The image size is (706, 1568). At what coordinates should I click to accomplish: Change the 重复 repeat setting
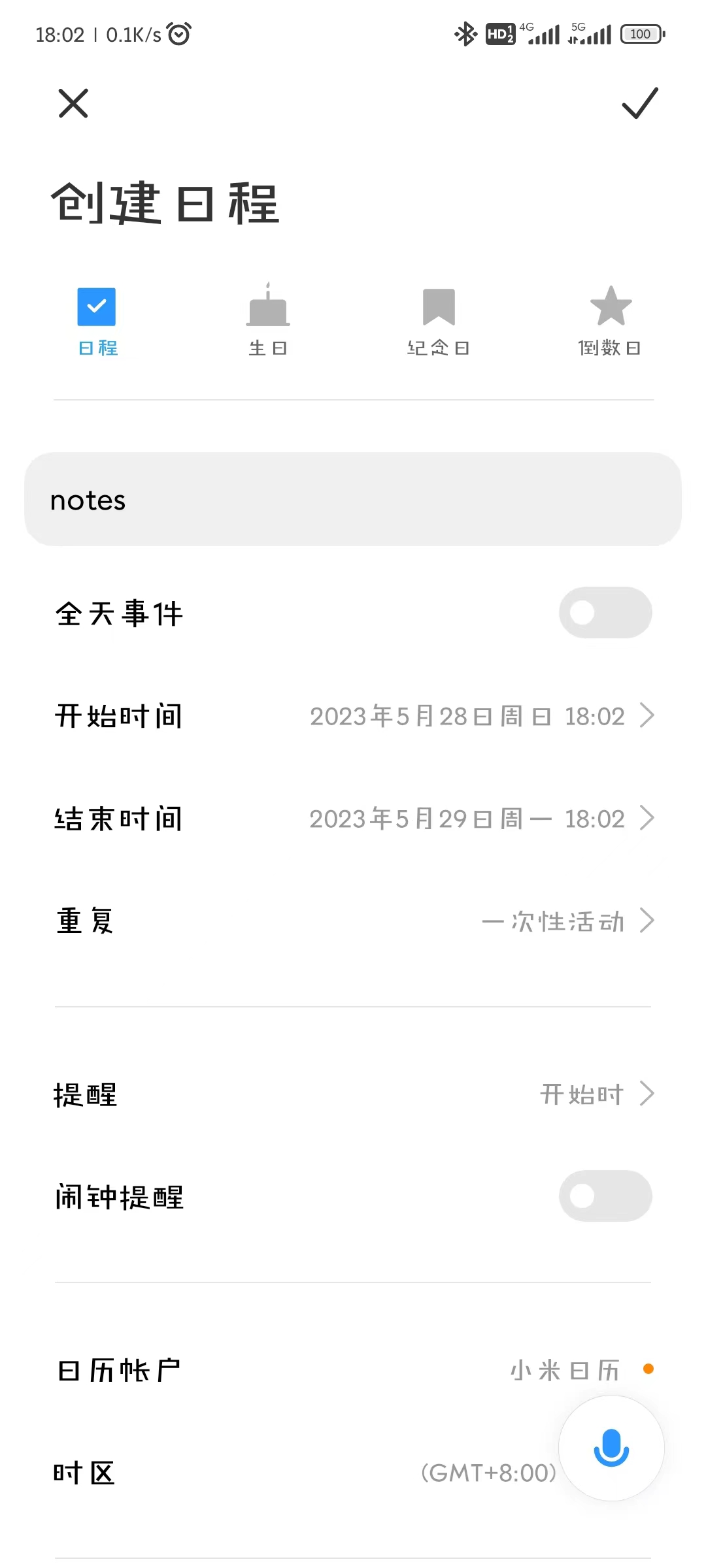pos(353,921)
